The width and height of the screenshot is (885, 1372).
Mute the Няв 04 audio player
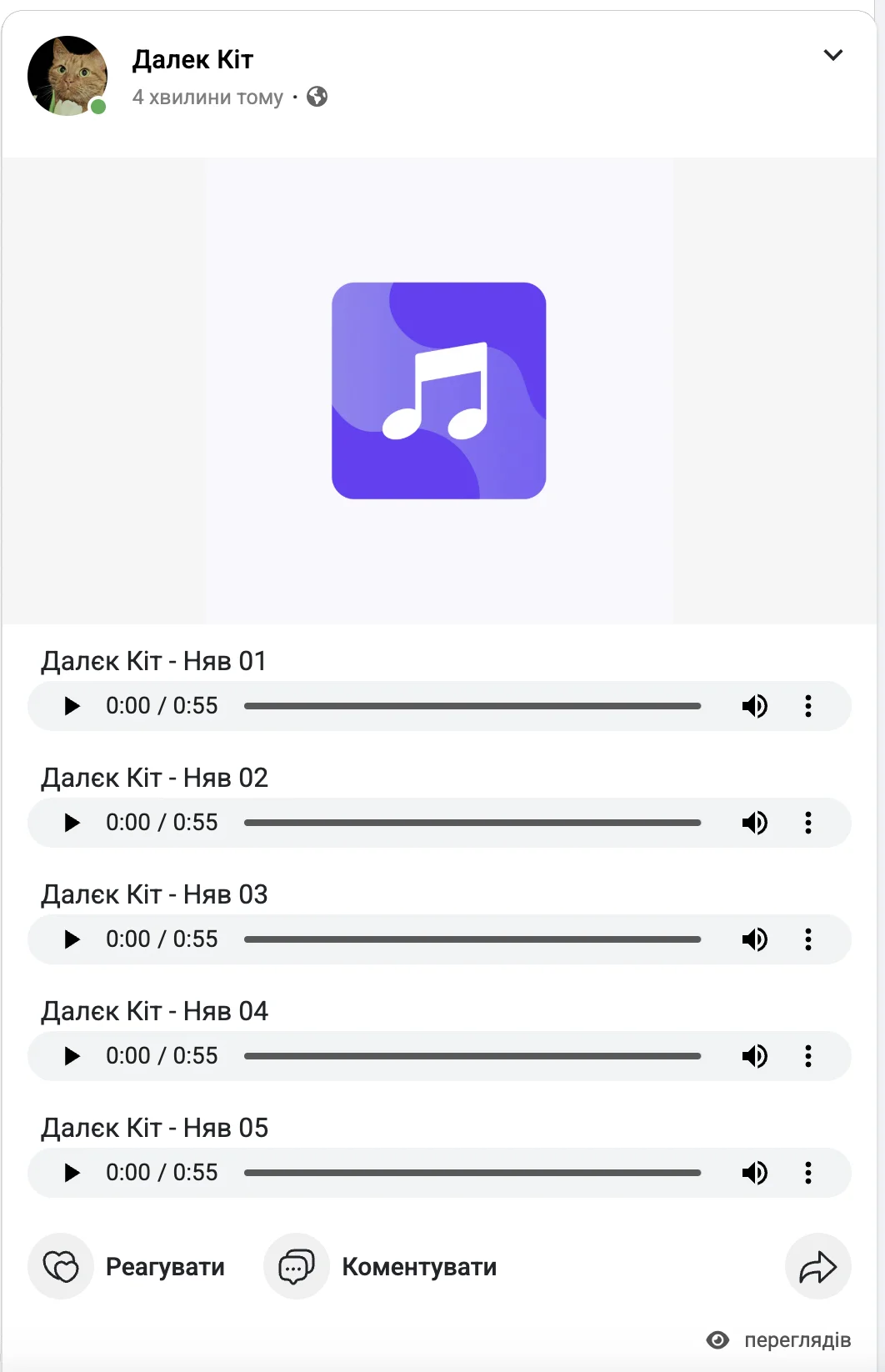[x=754, y=1056]
